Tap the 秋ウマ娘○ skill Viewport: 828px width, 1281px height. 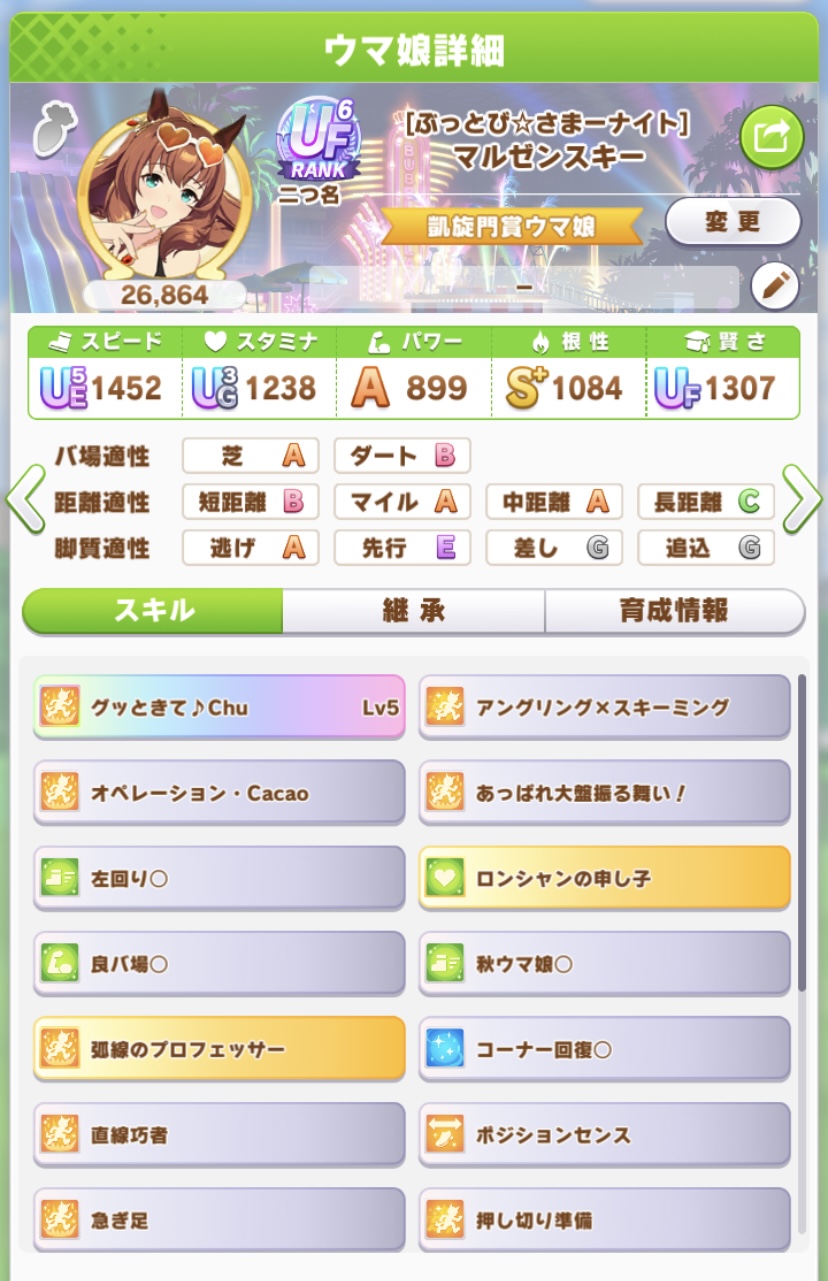(x=604, y=965)
